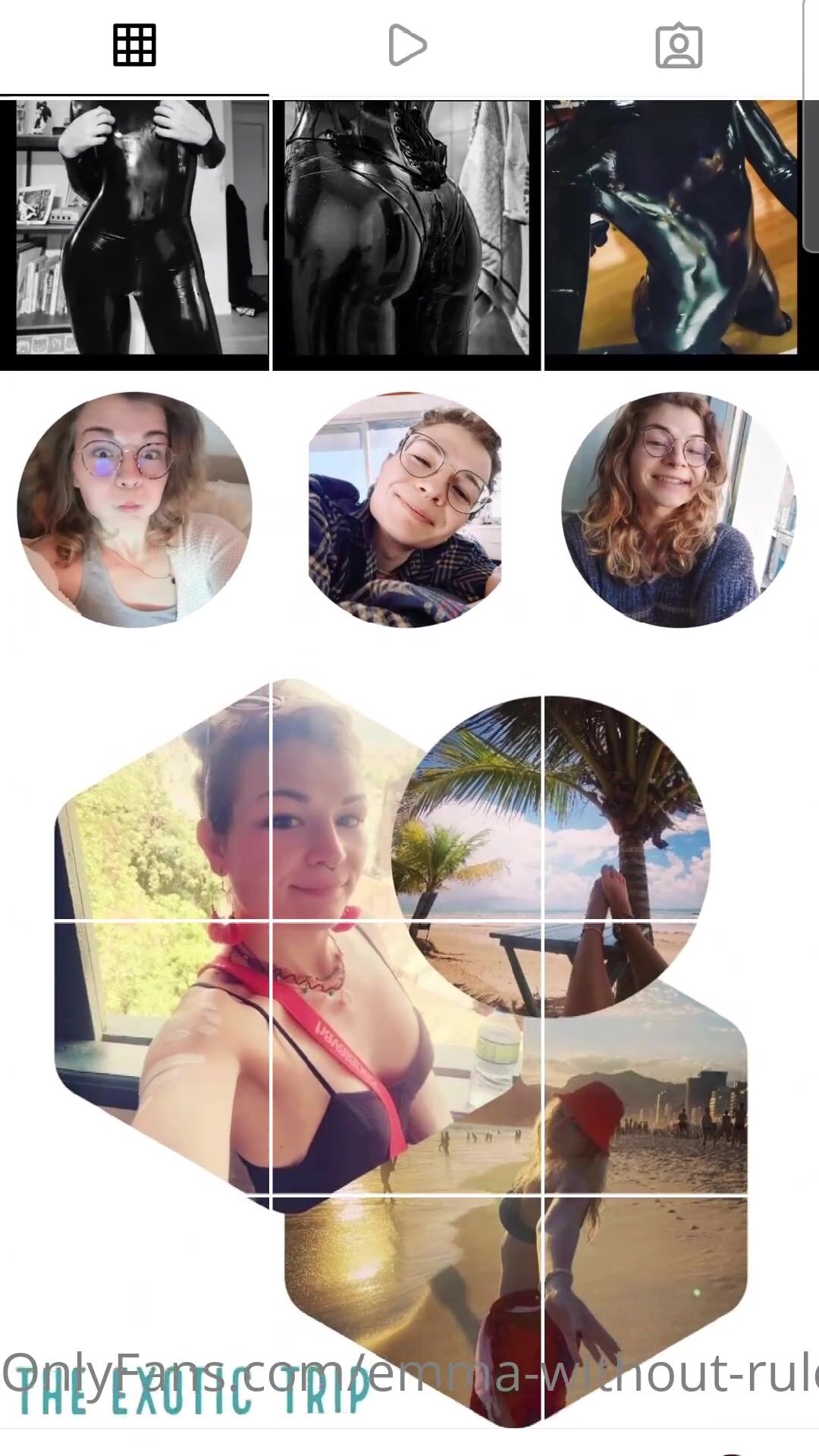Open the round selfie with grey tank top
Viewport: 819px width, 1456px height.
coord(134,510)
